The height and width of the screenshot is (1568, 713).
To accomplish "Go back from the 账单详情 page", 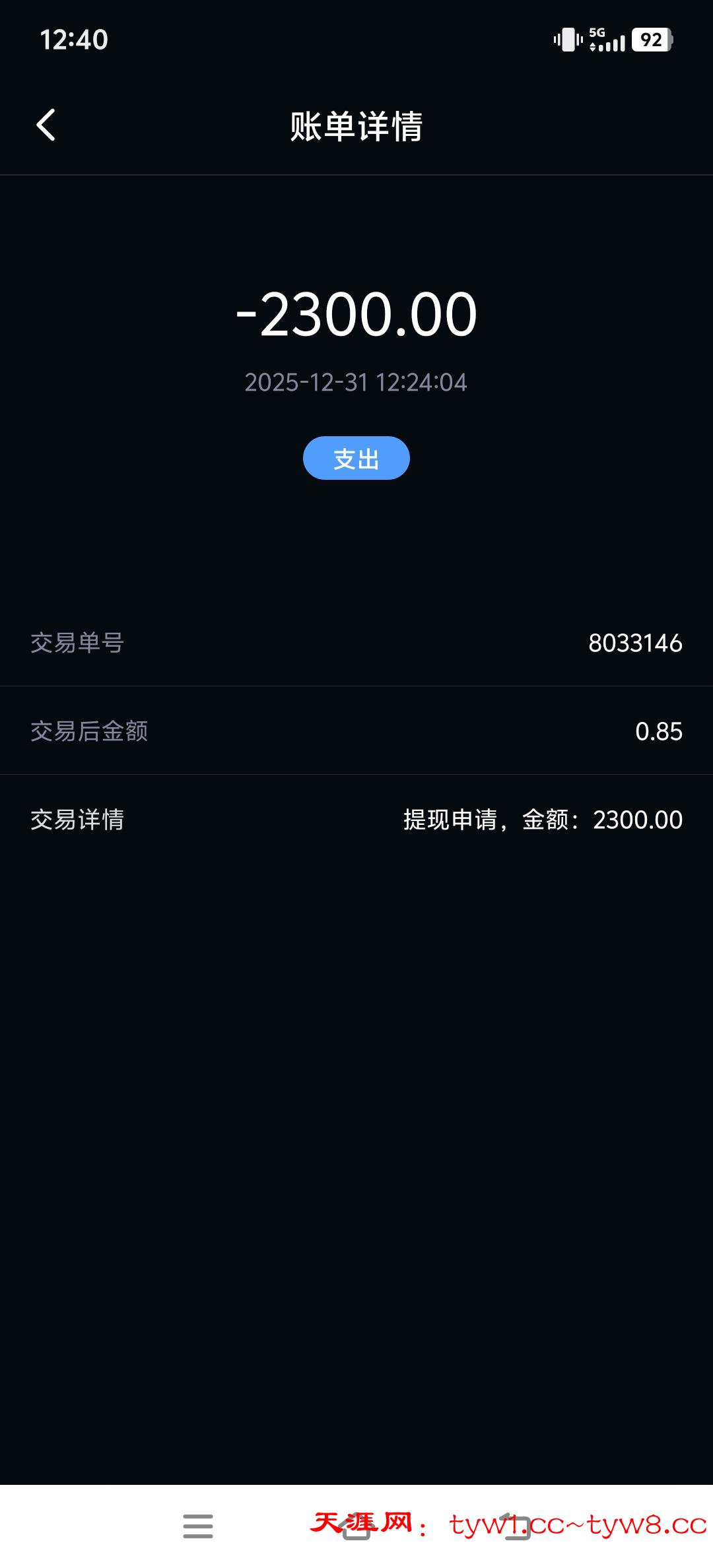I will click(x=46, y=125).
